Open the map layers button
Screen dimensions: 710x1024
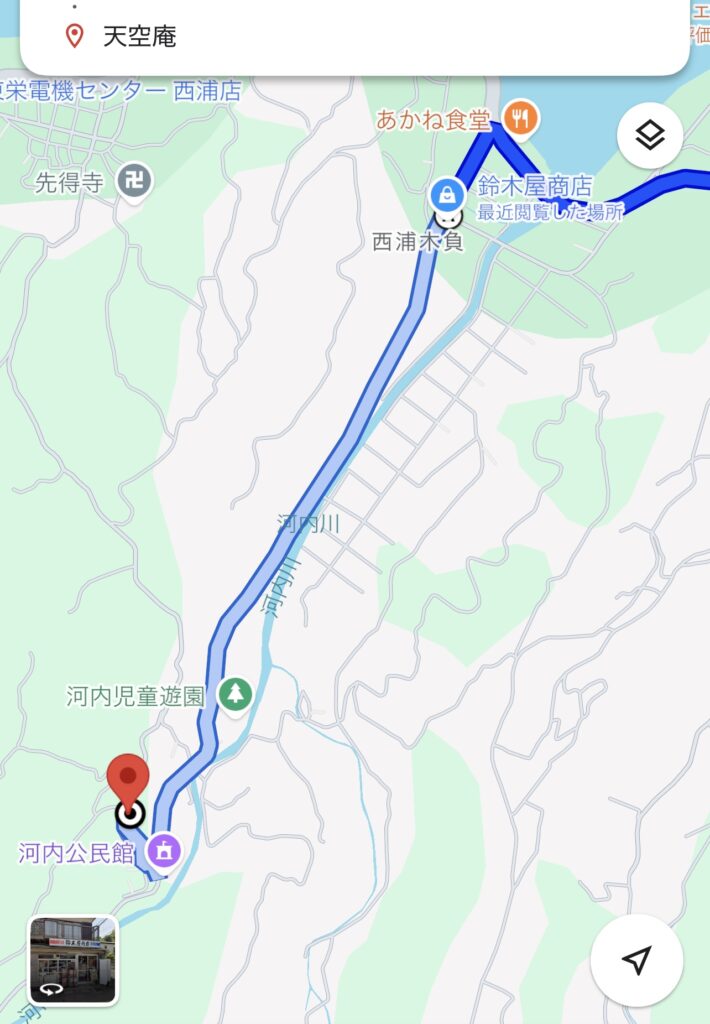pyautogui.click(x=650, y=135)
